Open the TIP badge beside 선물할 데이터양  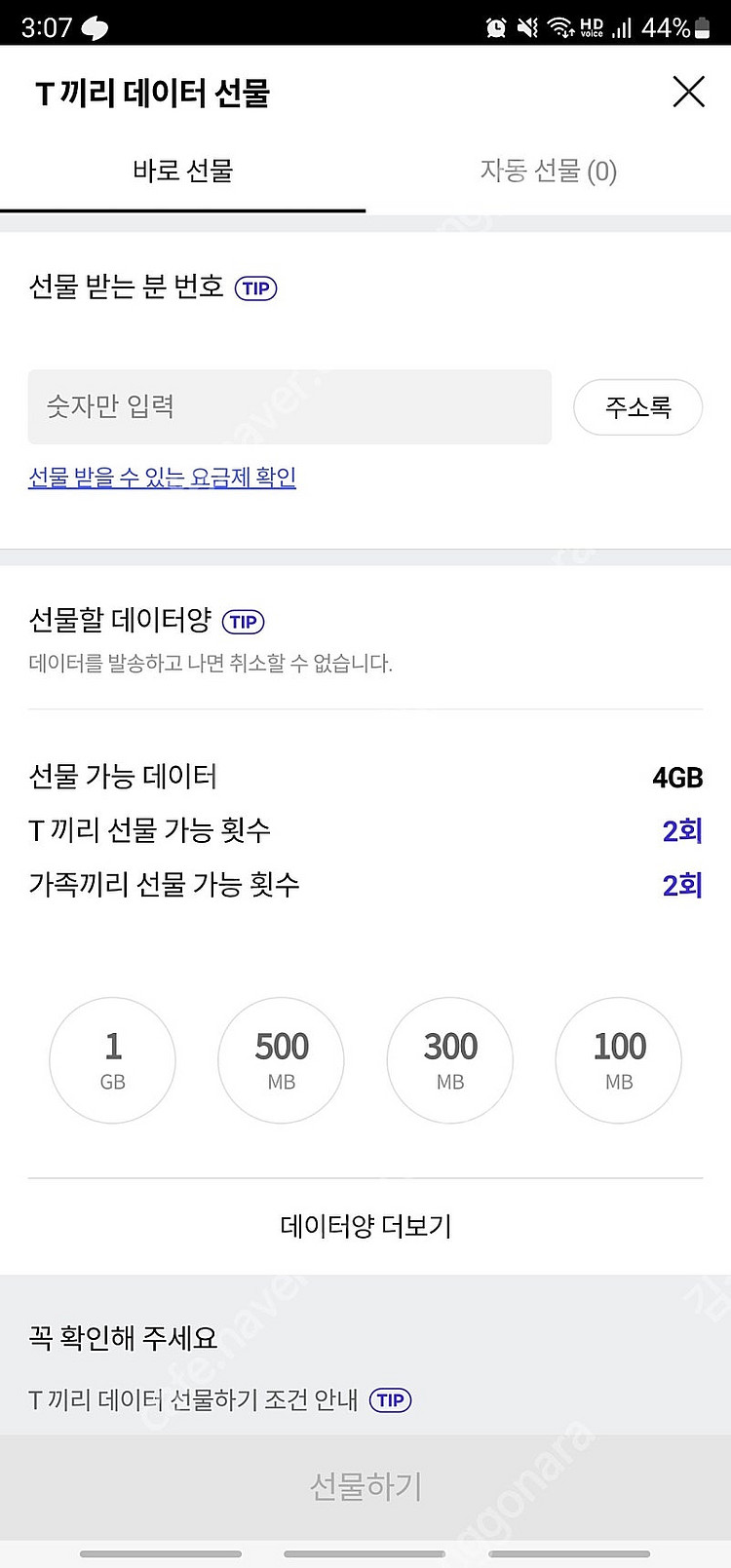tap(244, 622)
